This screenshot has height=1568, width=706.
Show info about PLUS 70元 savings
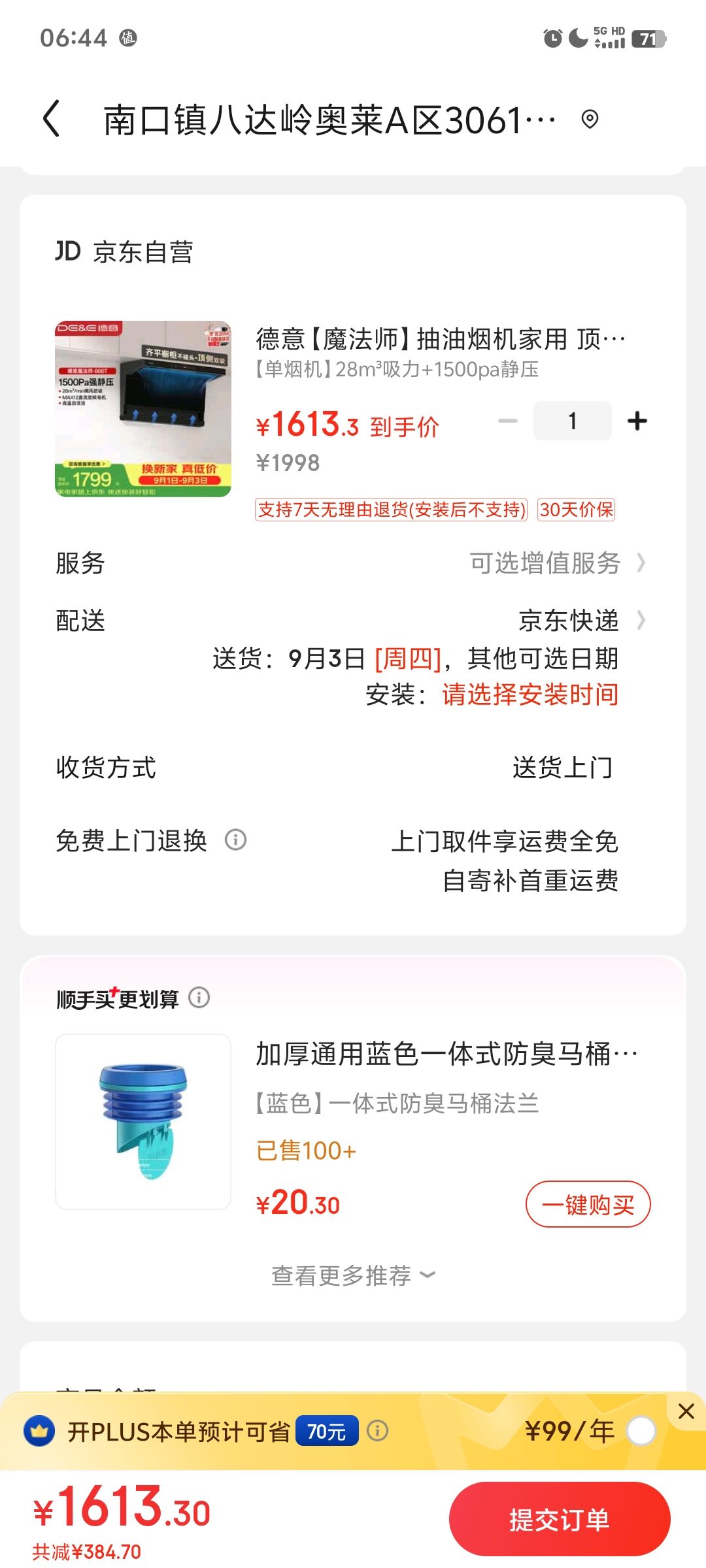[377, 1431]
